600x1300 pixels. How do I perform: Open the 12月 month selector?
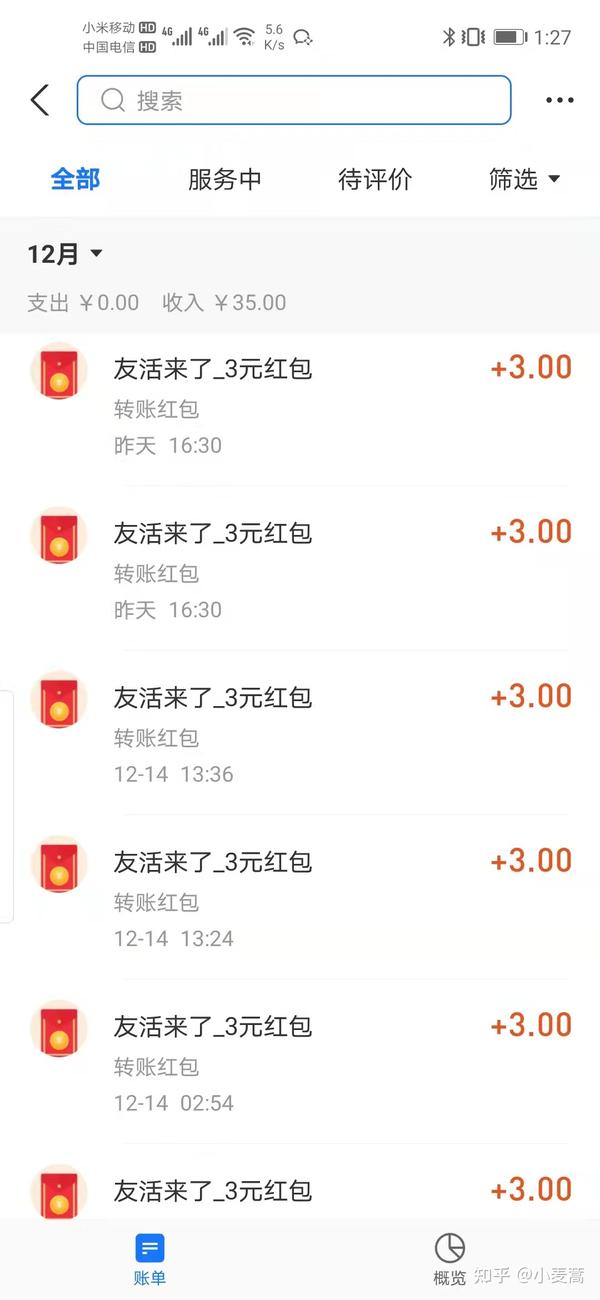click(65, 254)
